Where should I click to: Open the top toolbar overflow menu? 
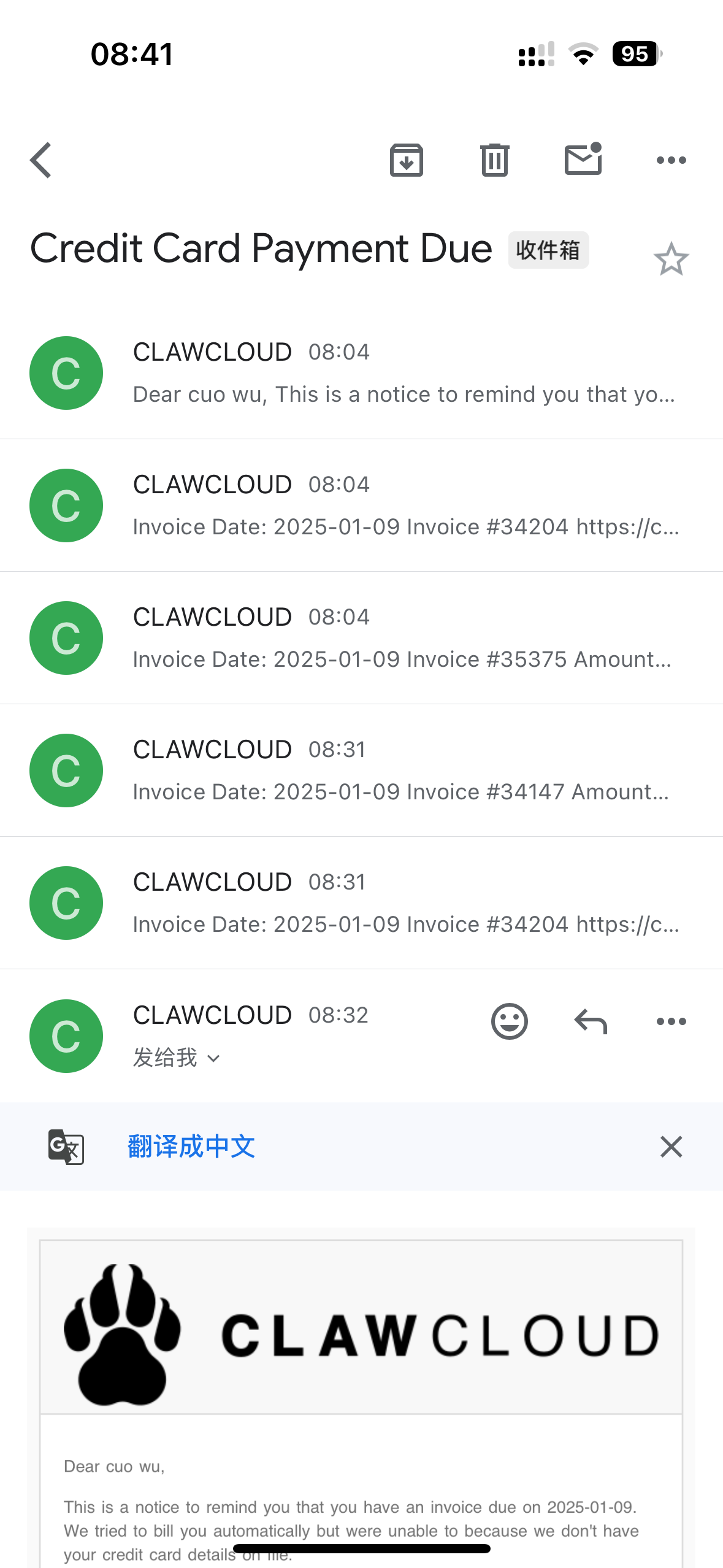tap(671, 160)
